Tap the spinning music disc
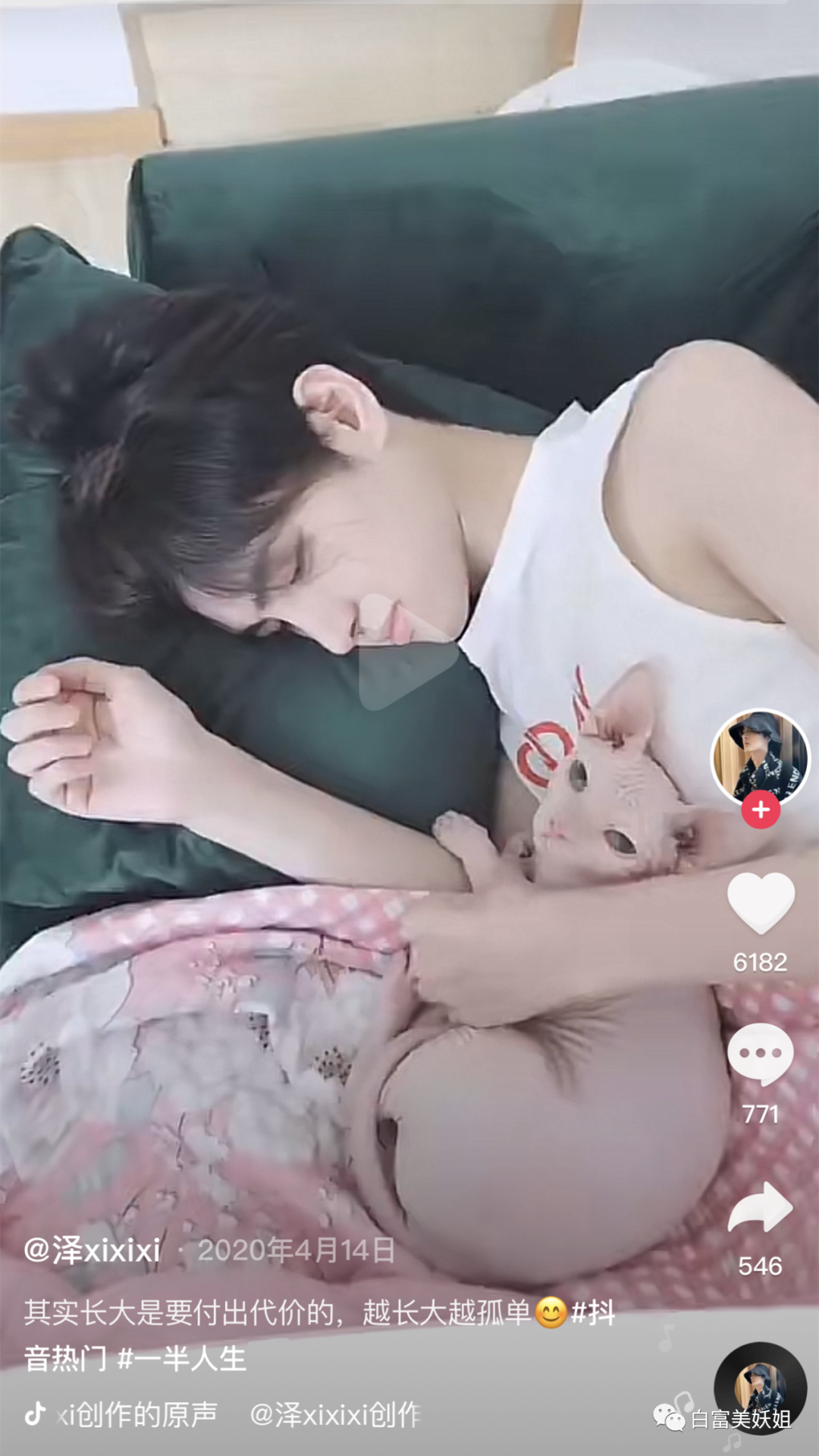This screenshot has width=819, height=1456. 760,1388
